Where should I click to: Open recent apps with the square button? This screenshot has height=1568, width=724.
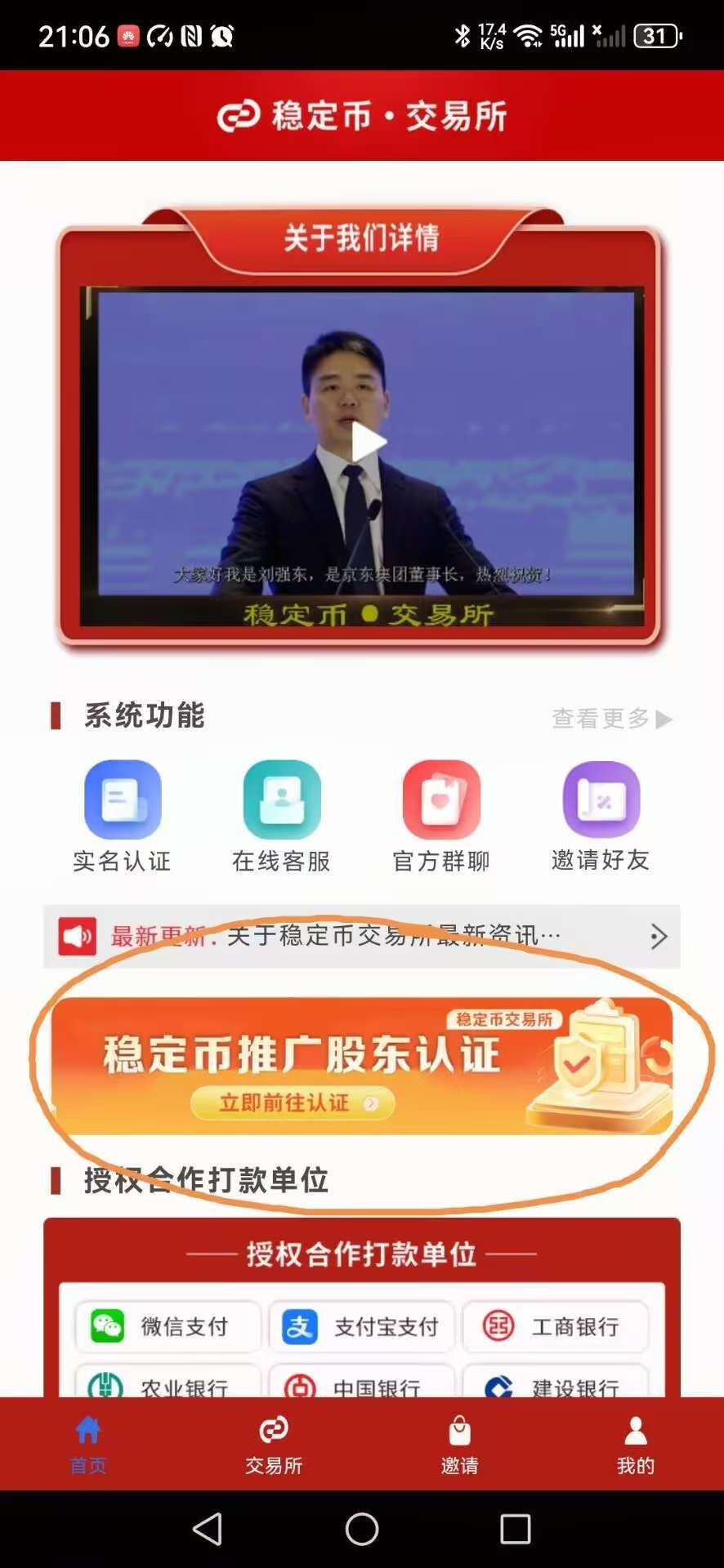pos(515,1529)
